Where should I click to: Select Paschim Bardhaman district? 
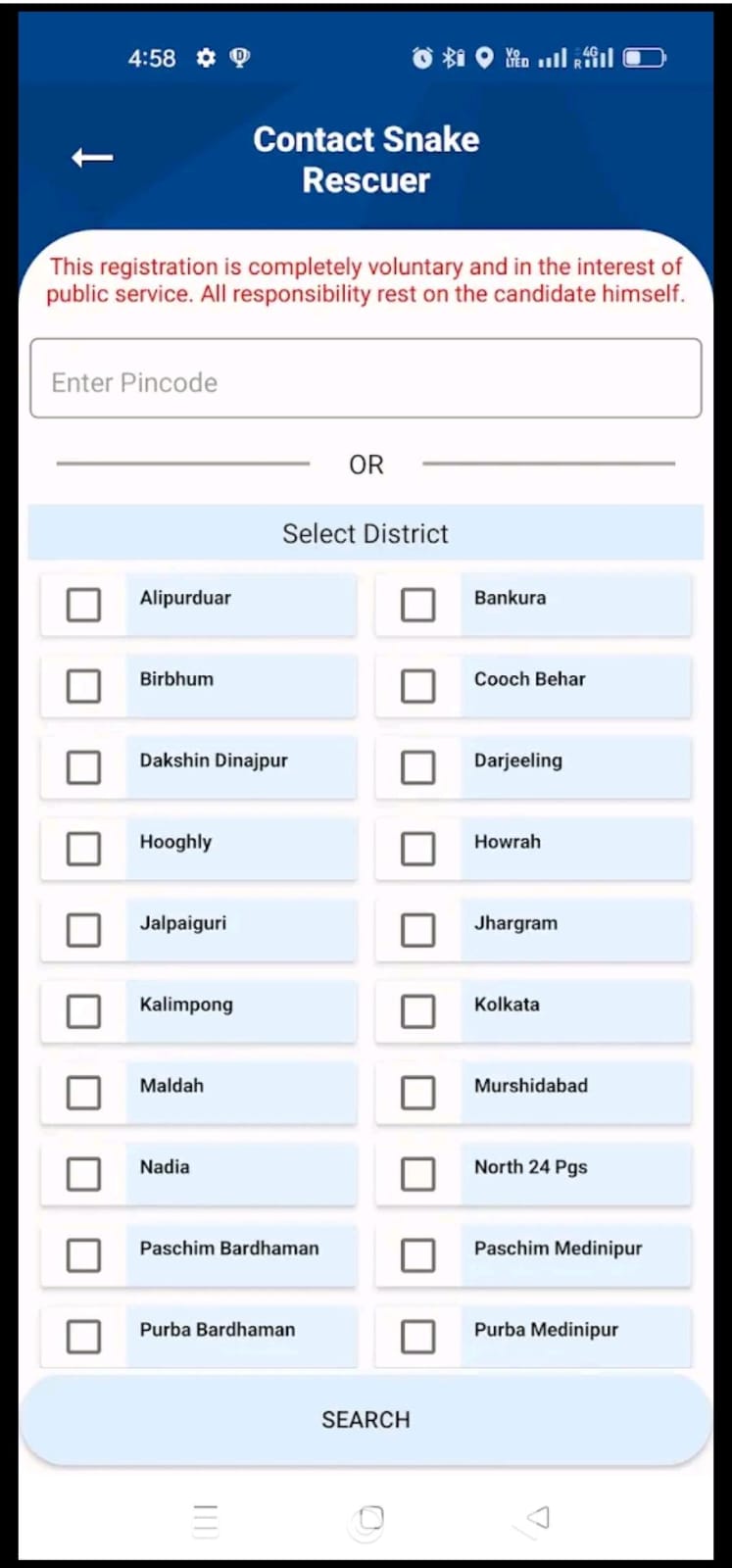click(83, 1255)
